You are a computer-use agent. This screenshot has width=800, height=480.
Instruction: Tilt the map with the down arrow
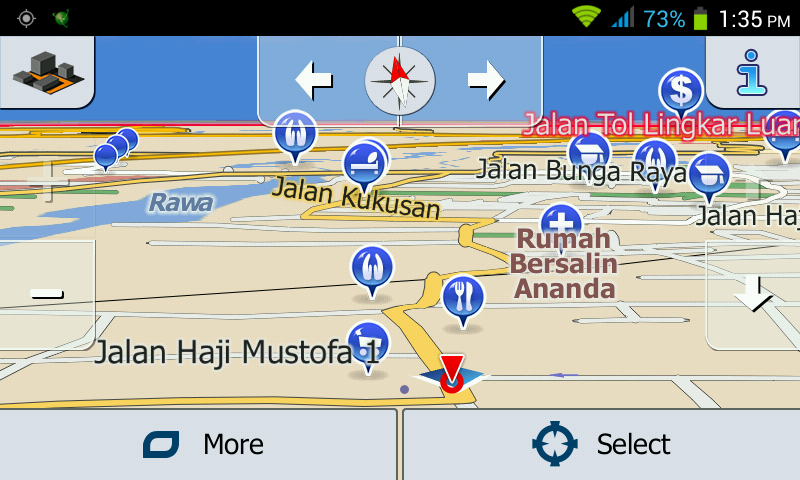(x=752, y=293)
